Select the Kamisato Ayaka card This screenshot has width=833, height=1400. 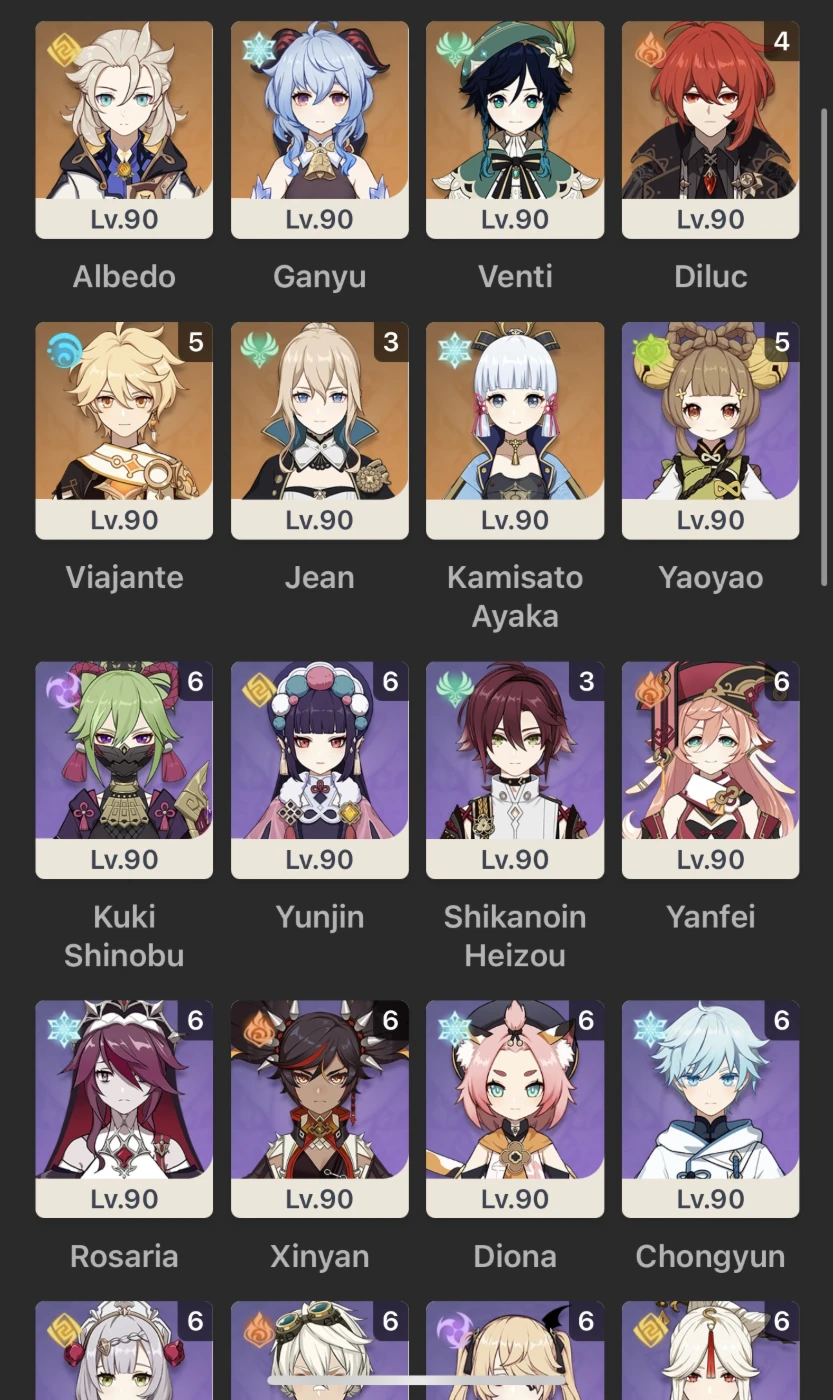tap(515, 431)
